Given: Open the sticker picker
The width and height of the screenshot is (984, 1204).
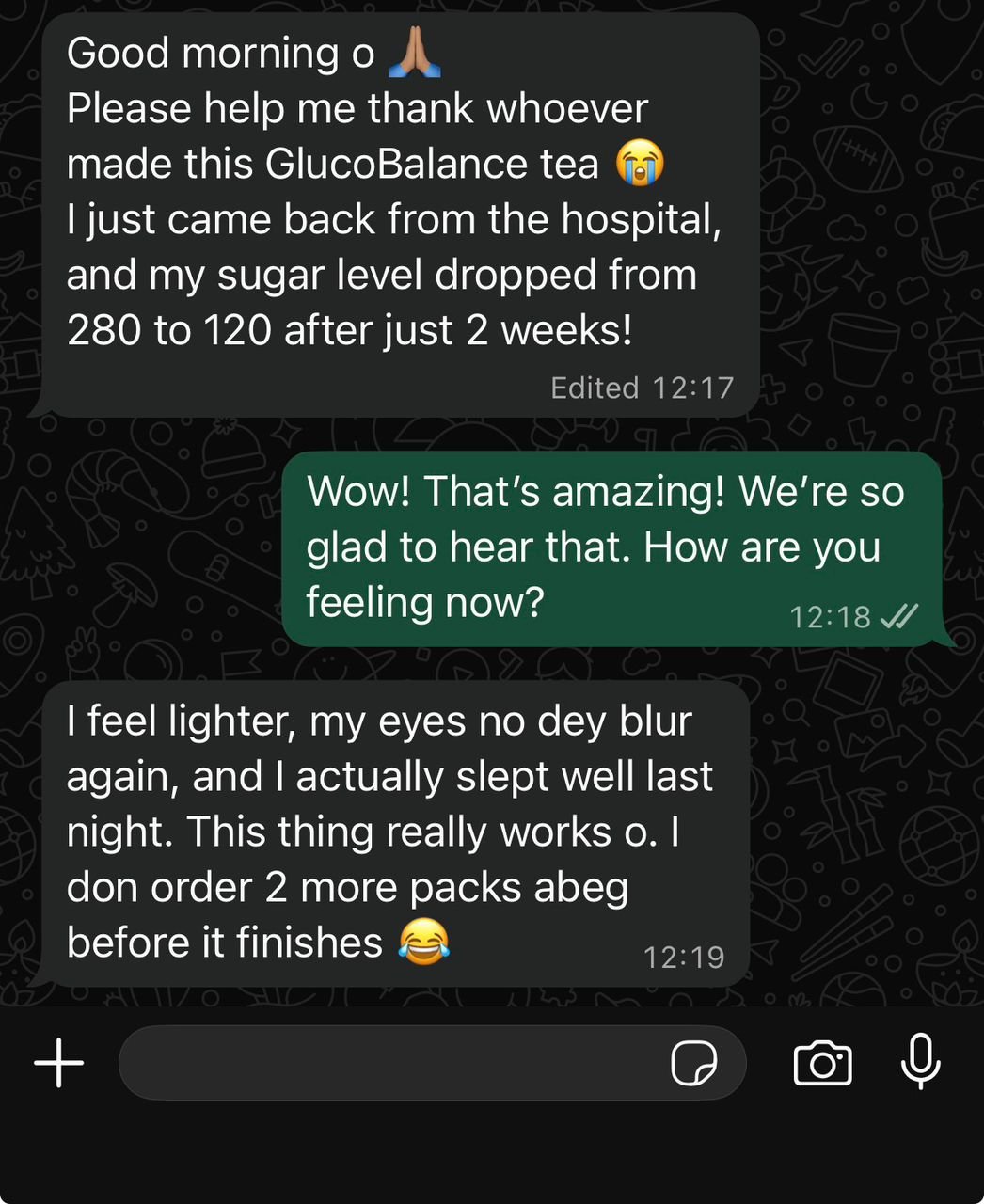Looking at the screenshot, I should pyautogui.click(x=694, y=1064).
